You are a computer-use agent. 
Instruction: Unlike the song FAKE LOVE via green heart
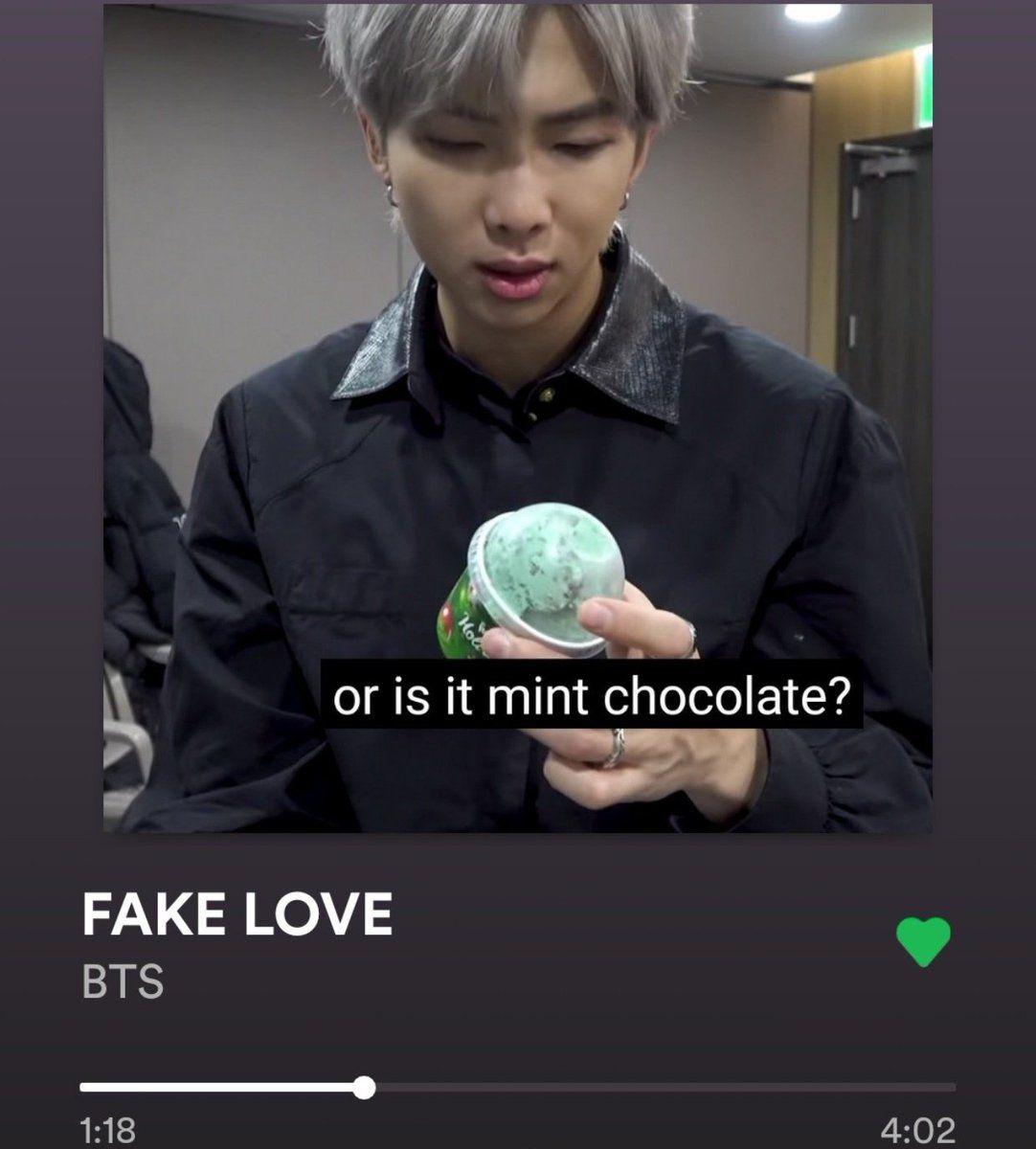923,940
